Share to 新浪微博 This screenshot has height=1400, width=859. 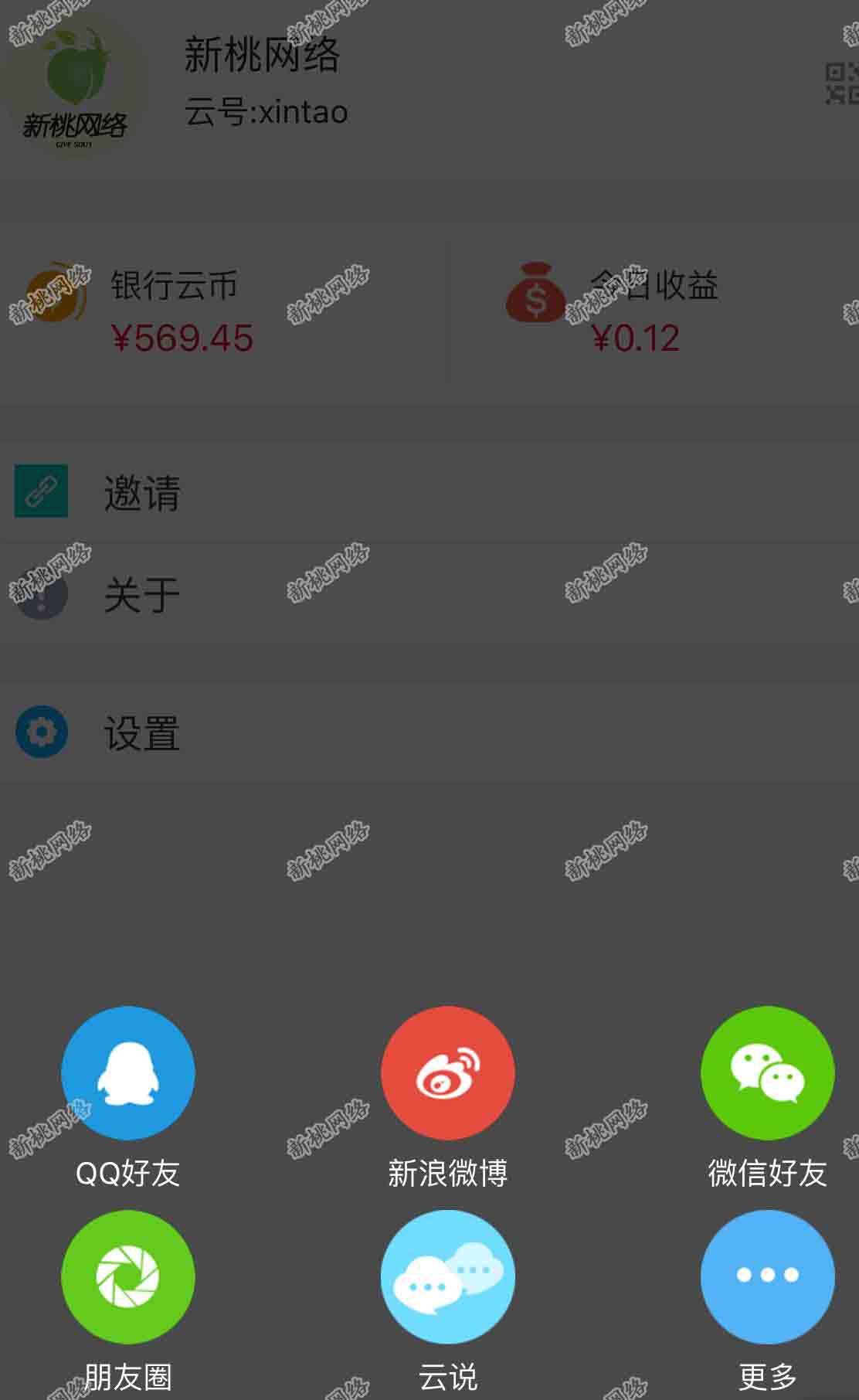(x=447, y=1072)
